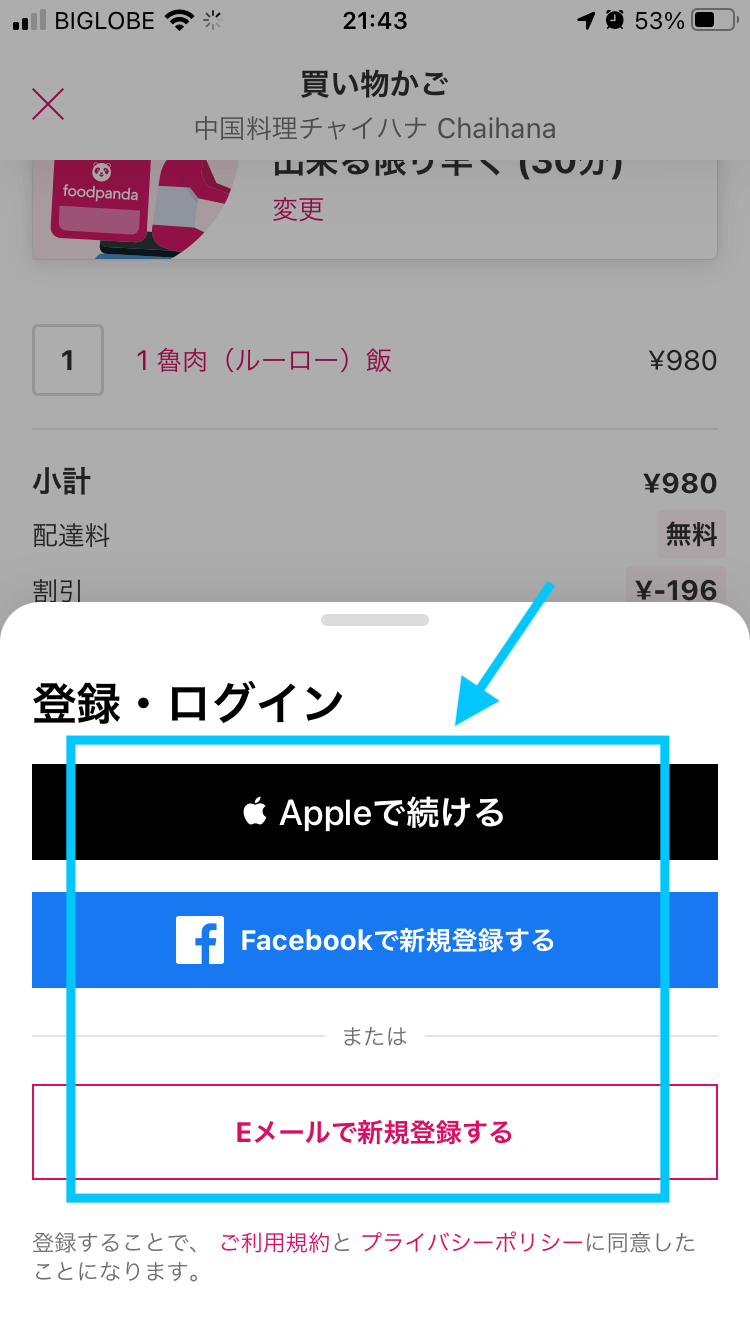Image resolution: width=750 pixels, height=1334 pixels.
Task: Tap 変更 to change delivery time
Action: click(x=298, y=210)
